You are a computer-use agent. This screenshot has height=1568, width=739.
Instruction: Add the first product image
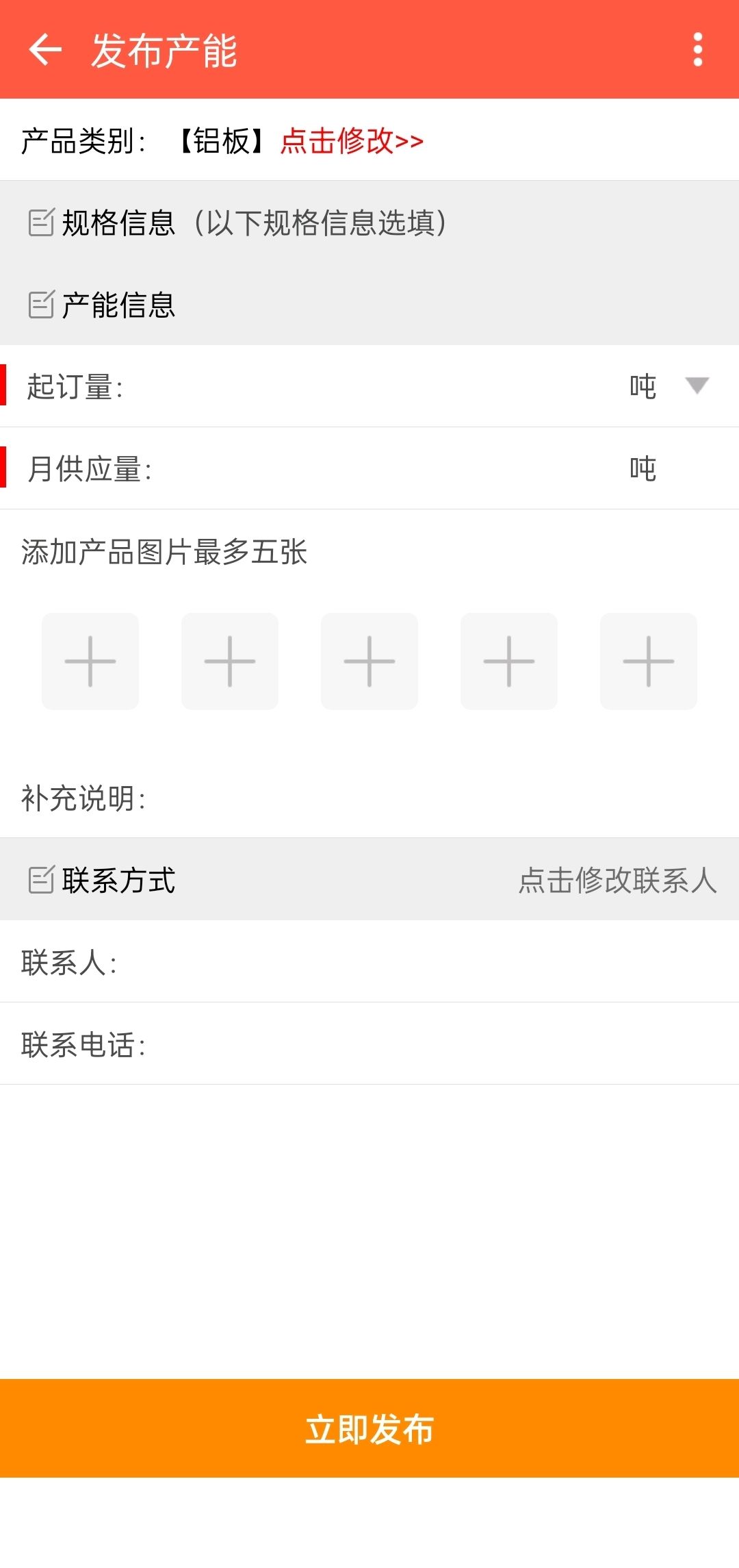(x=90, y=661)
